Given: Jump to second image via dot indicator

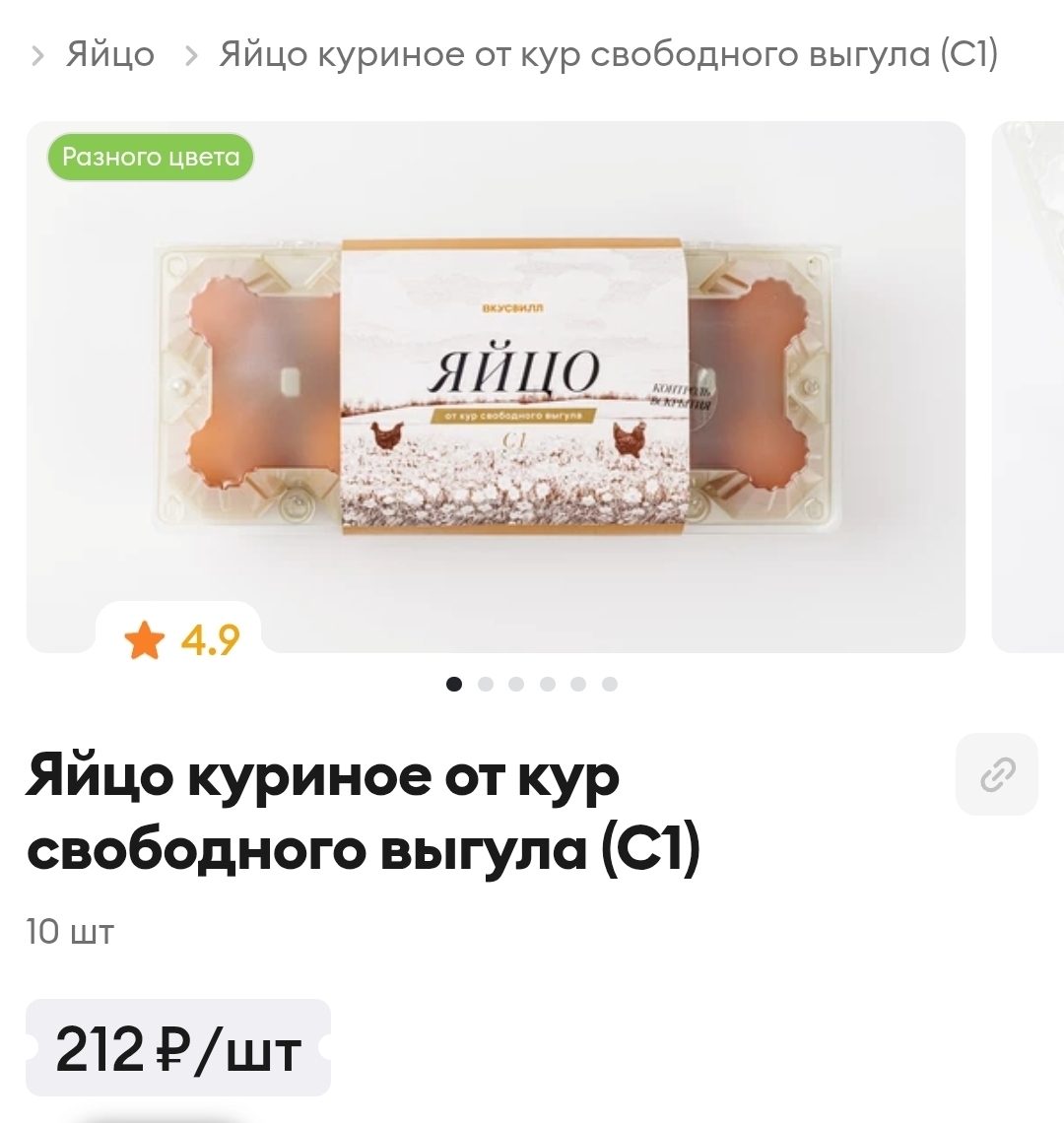Looking at the screenshot, I should coord(485,684).
